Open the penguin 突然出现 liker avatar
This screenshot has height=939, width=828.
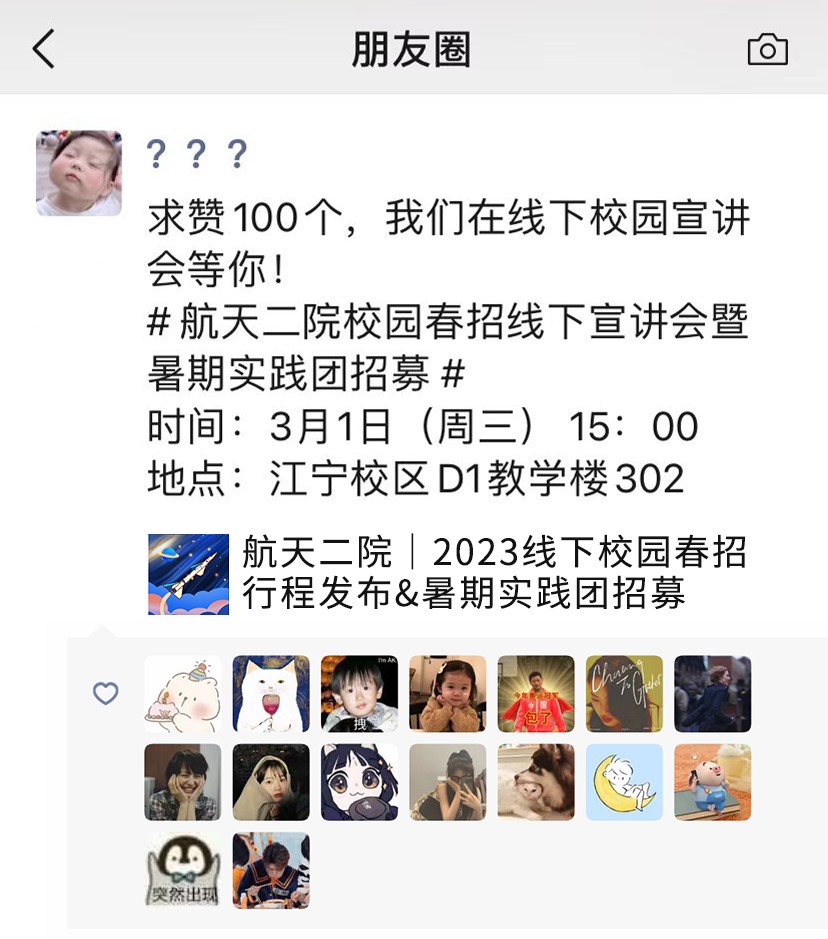(183, 870)
